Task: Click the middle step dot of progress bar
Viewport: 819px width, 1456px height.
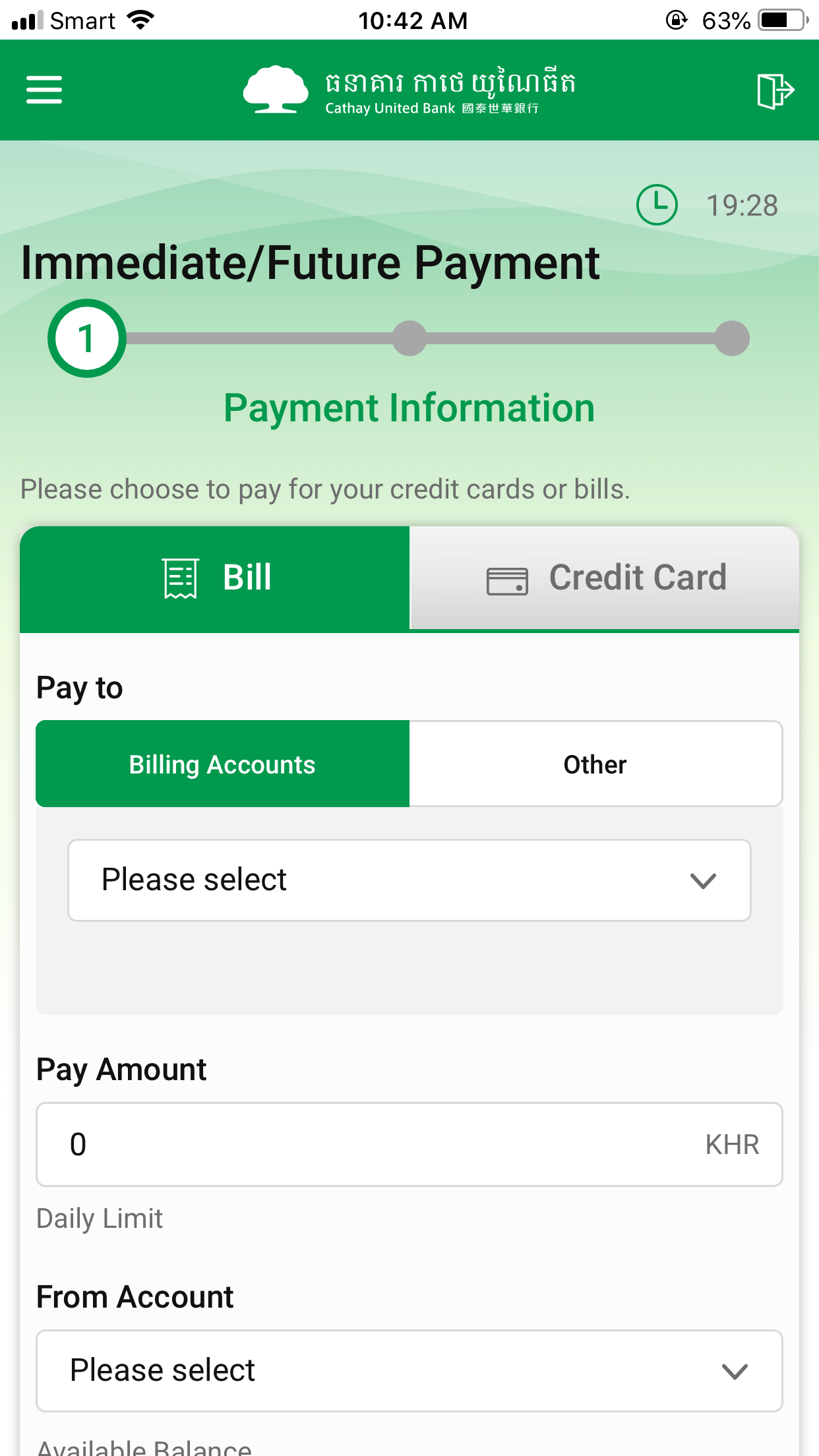Action: 409,338
